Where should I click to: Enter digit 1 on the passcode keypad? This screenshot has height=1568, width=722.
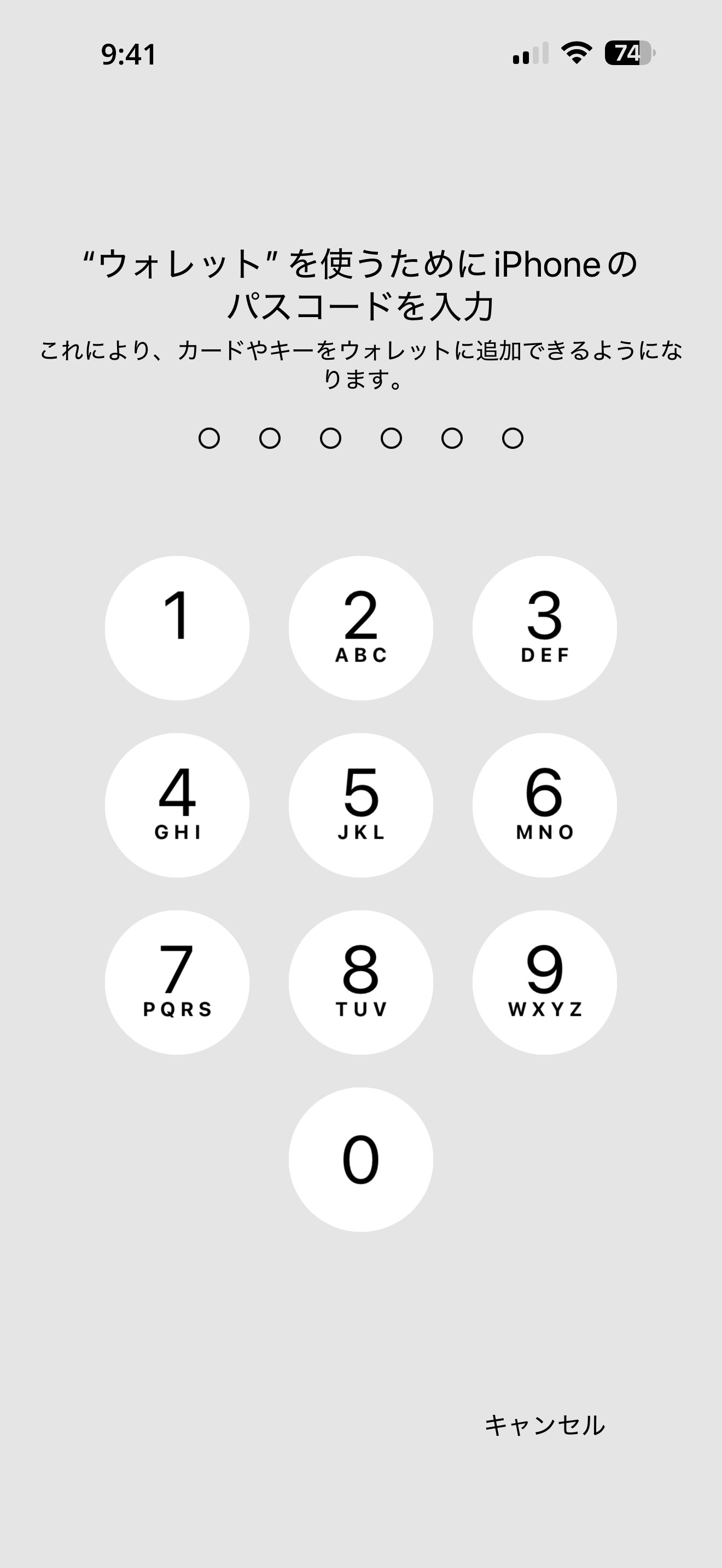[x=177, y=628]
